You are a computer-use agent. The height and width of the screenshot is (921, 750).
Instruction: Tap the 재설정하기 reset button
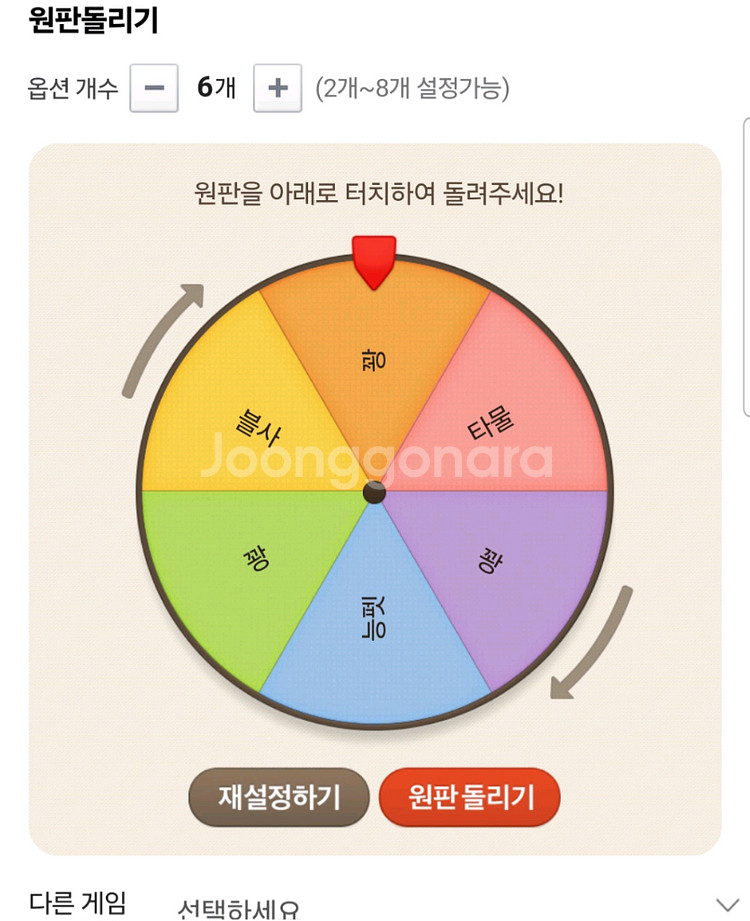(279, 797)
